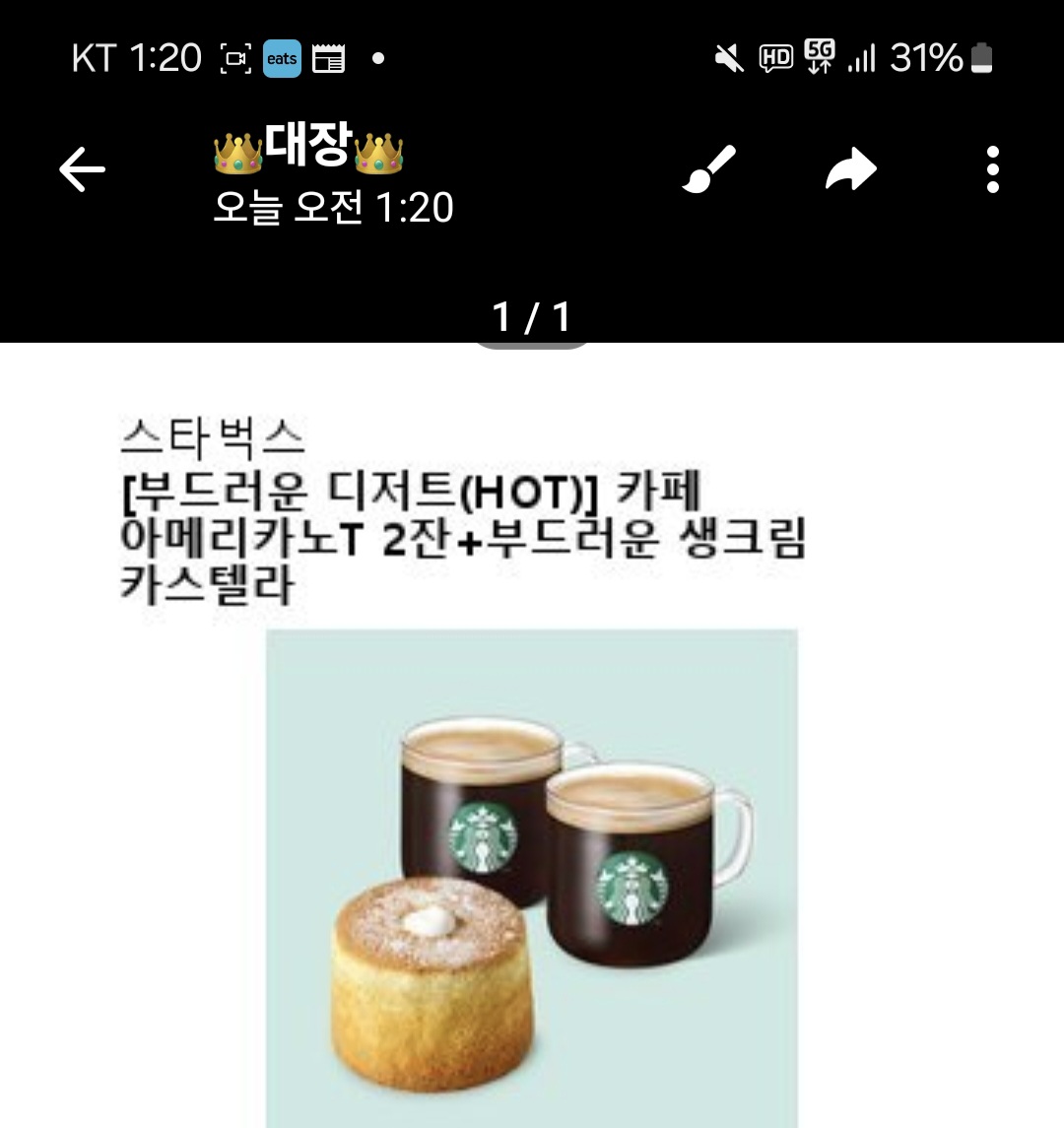This screenshot has width=1064, height=1128.
Task: Share this image
Action: click(850, 169)
